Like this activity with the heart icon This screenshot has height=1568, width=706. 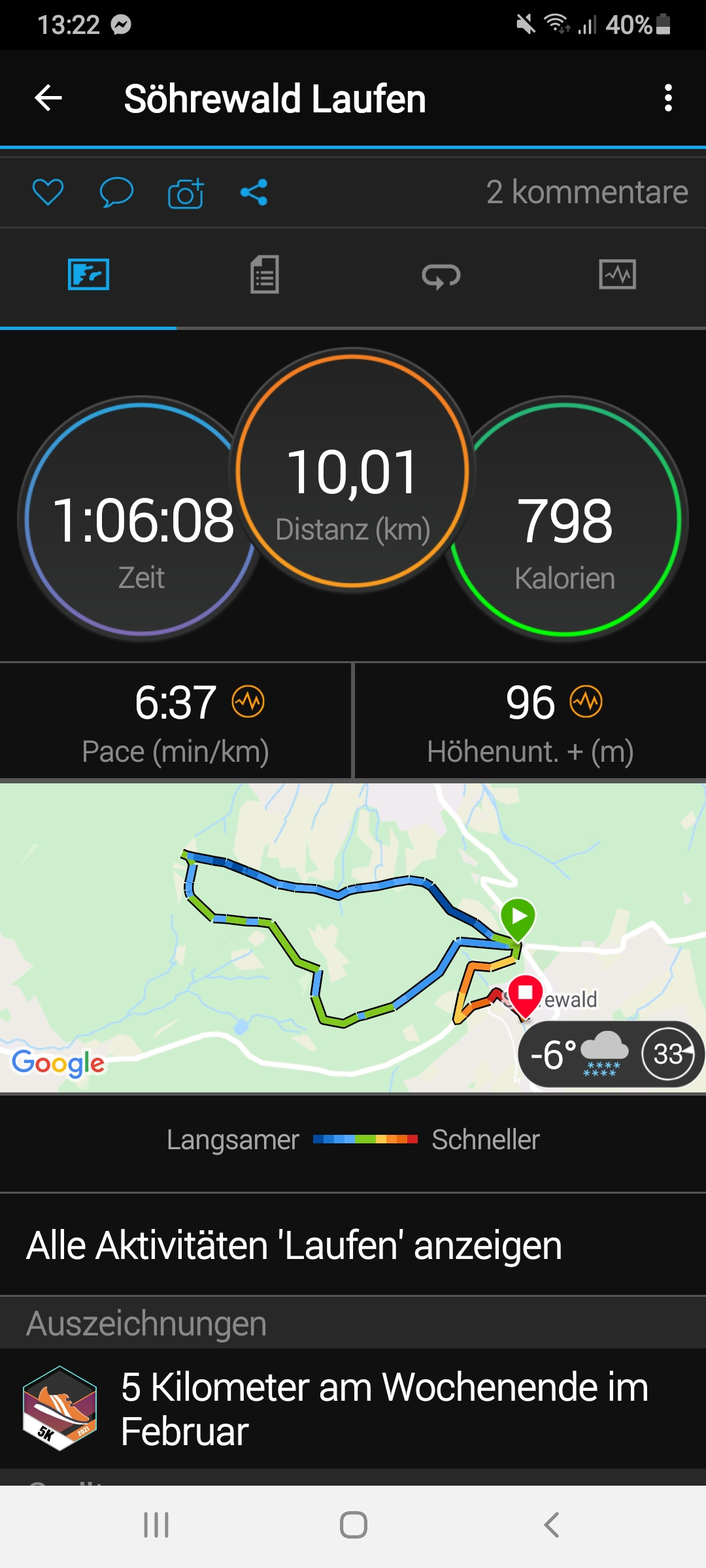(48, 192)
